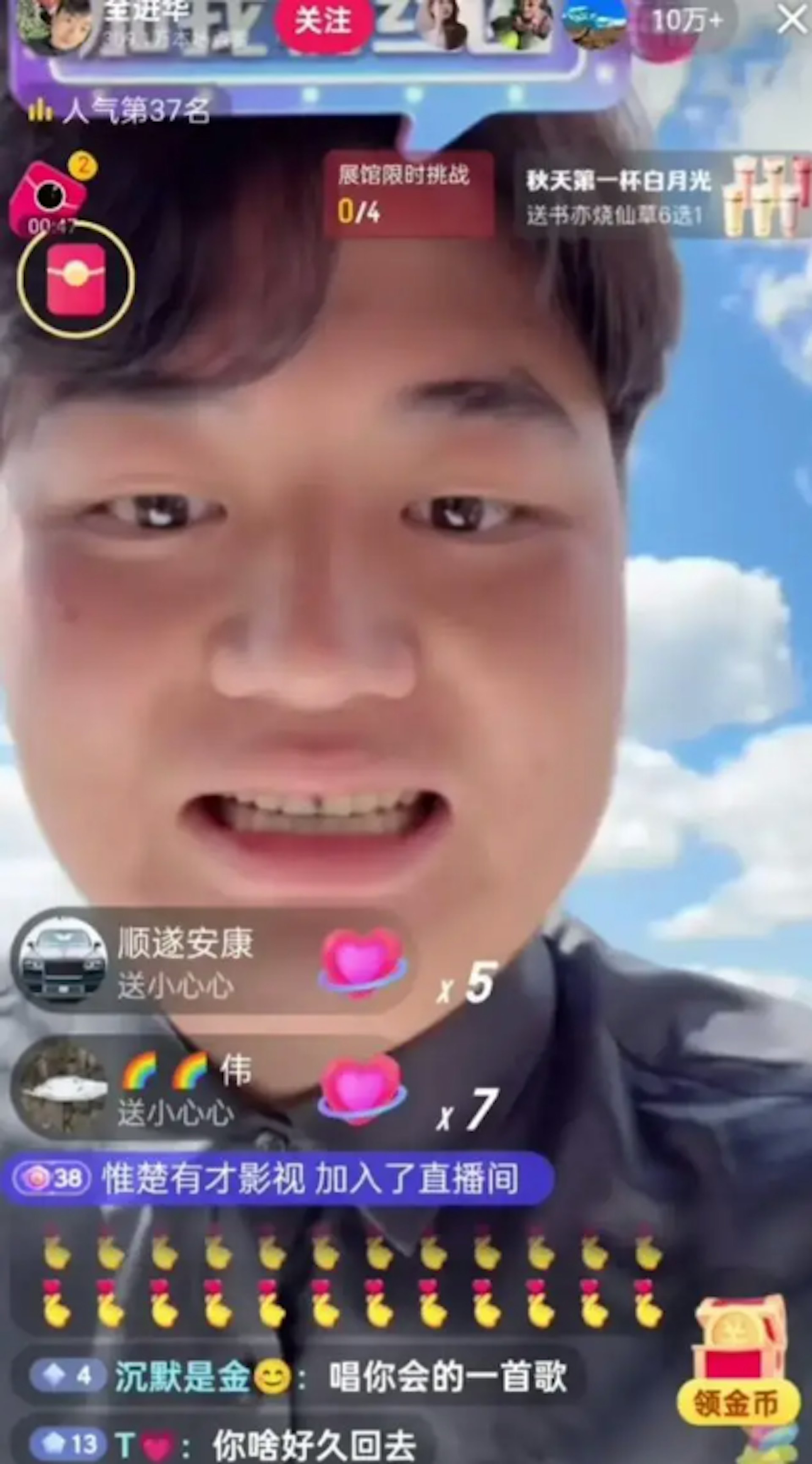The image size is (812, 1464).
Task: Tap the circled red envelope icon
Action: [x=76, y=280]
